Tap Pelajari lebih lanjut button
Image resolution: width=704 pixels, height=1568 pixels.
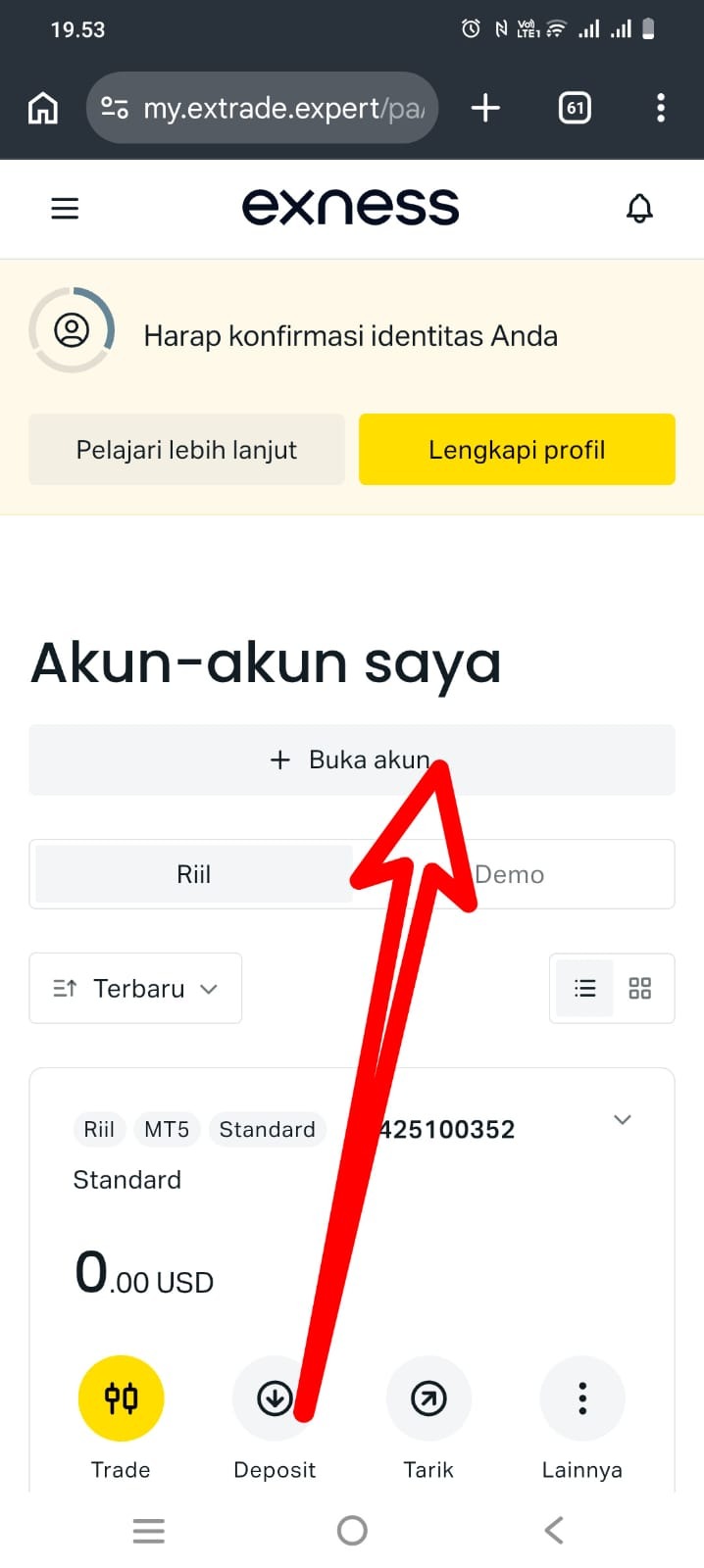pos(186,450)
